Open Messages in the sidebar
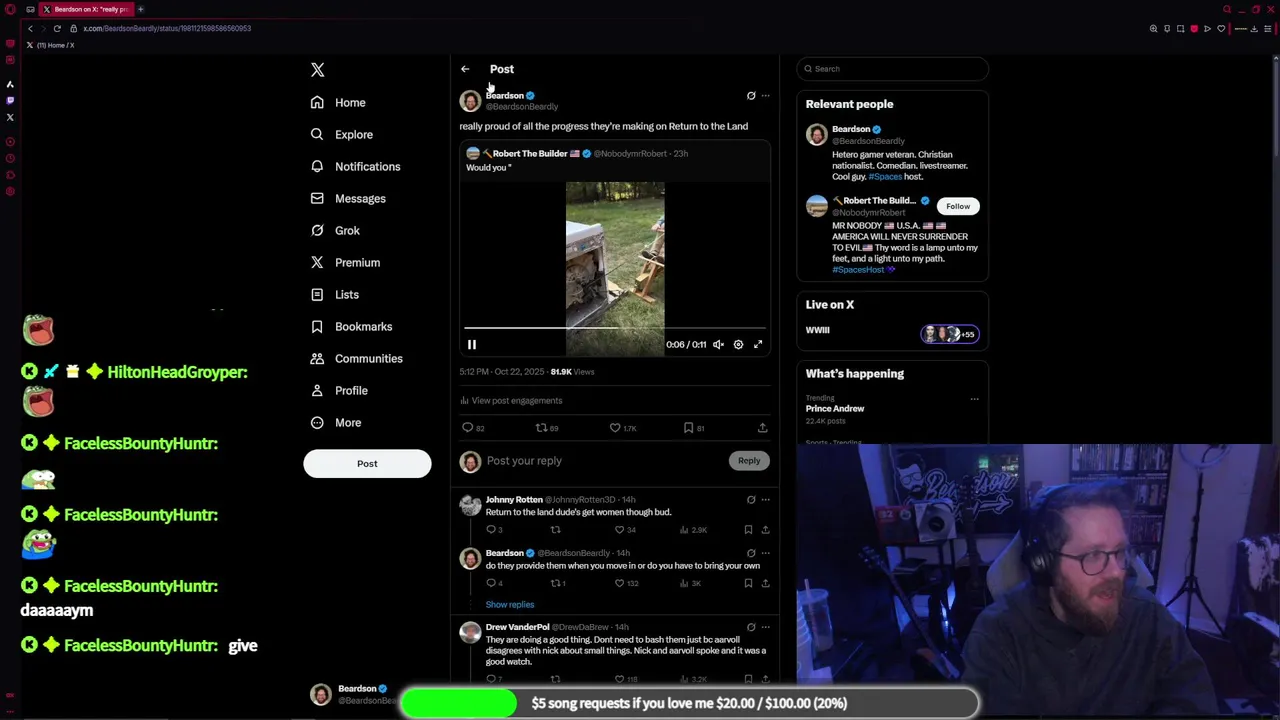The width and height of the screenshot is (1280, 720). click(359, 198)
